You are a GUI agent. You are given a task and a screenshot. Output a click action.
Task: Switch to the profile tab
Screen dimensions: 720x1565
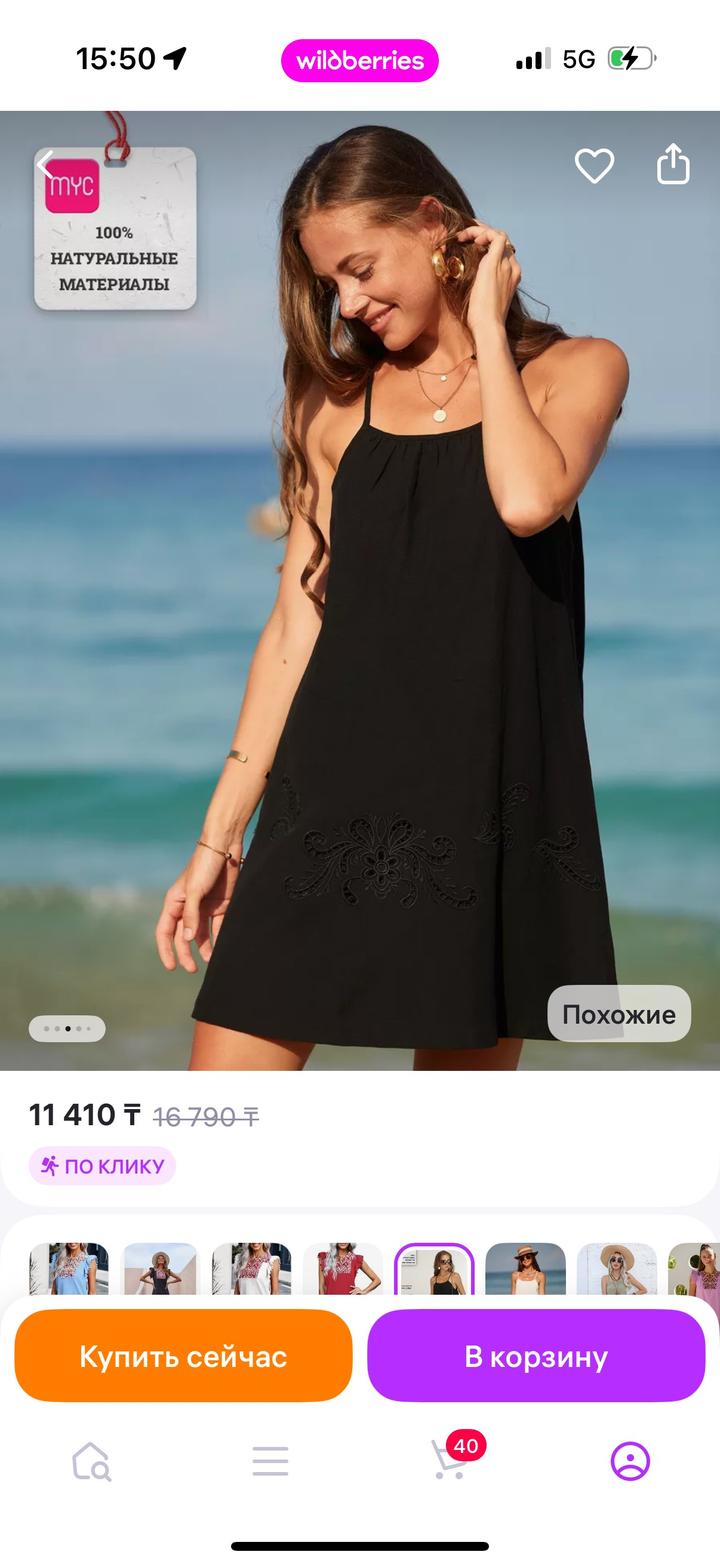pos(630,1461)
